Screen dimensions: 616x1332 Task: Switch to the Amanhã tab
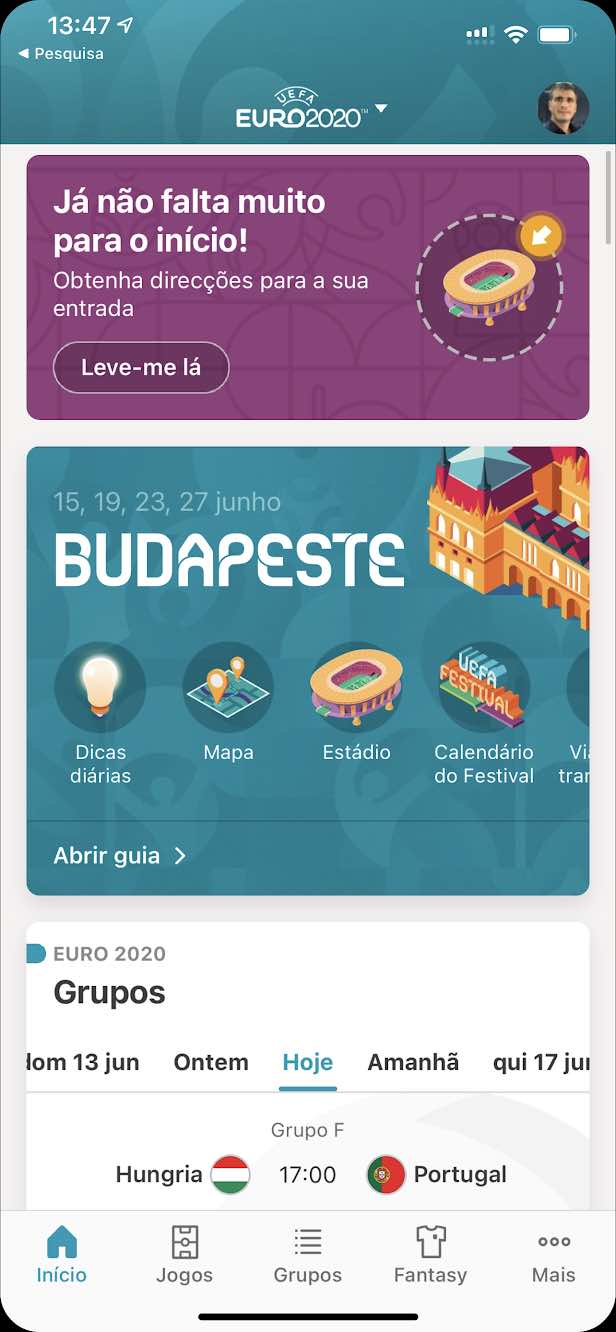point(413,1062)
